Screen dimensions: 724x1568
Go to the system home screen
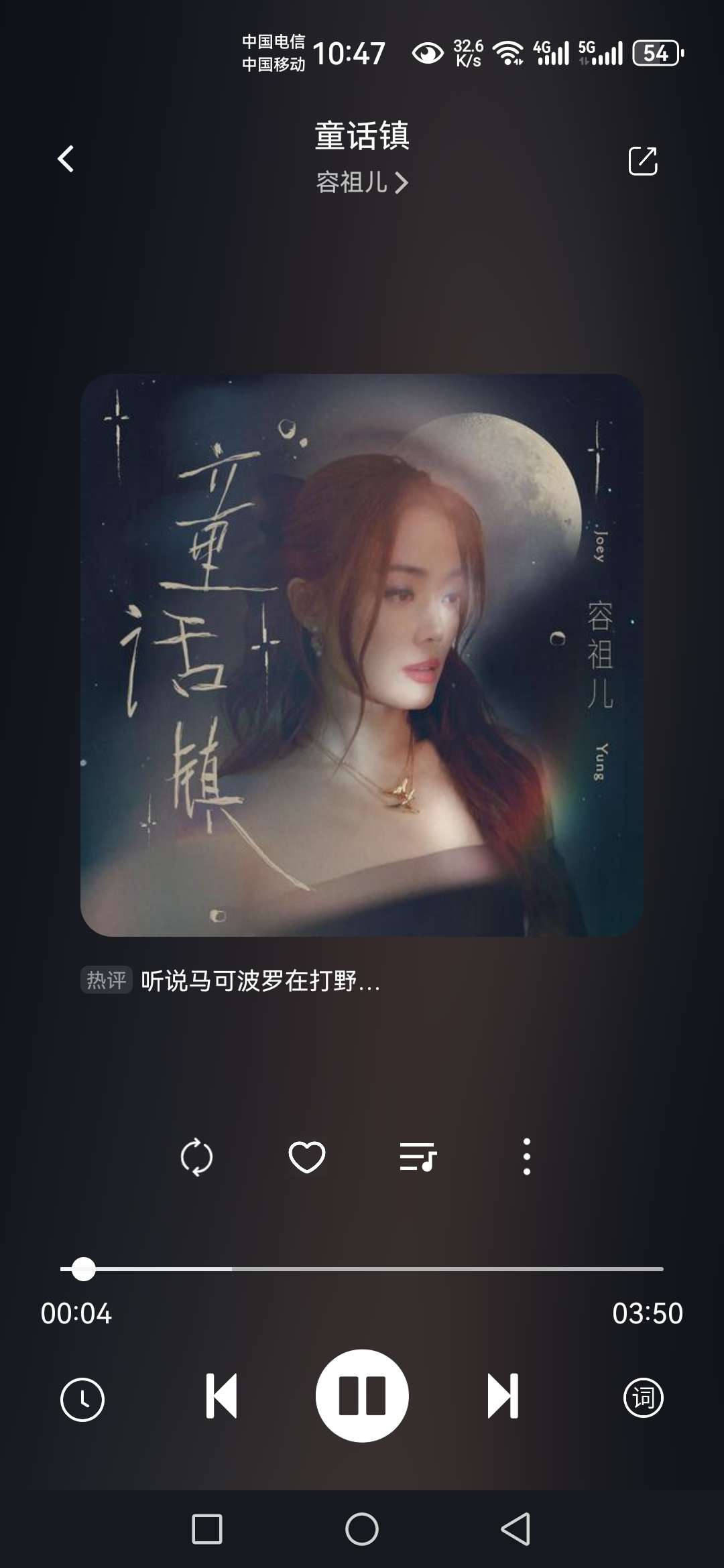point(362,1529)
